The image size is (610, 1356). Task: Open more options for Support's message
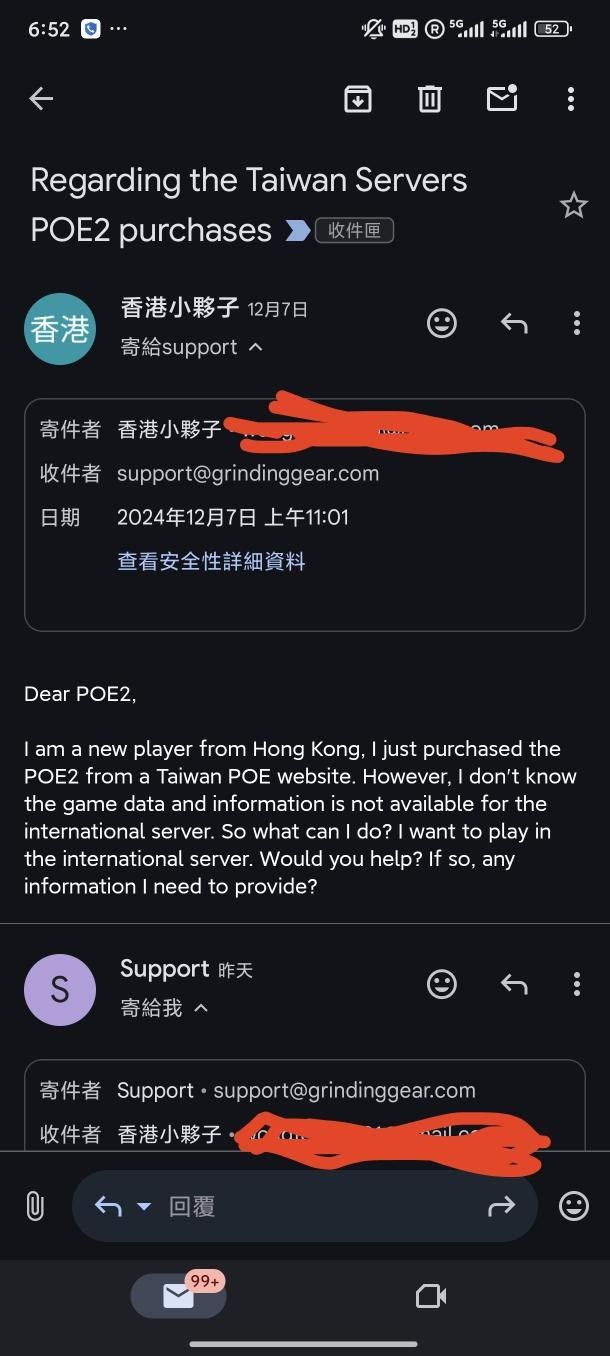[577, 984]
